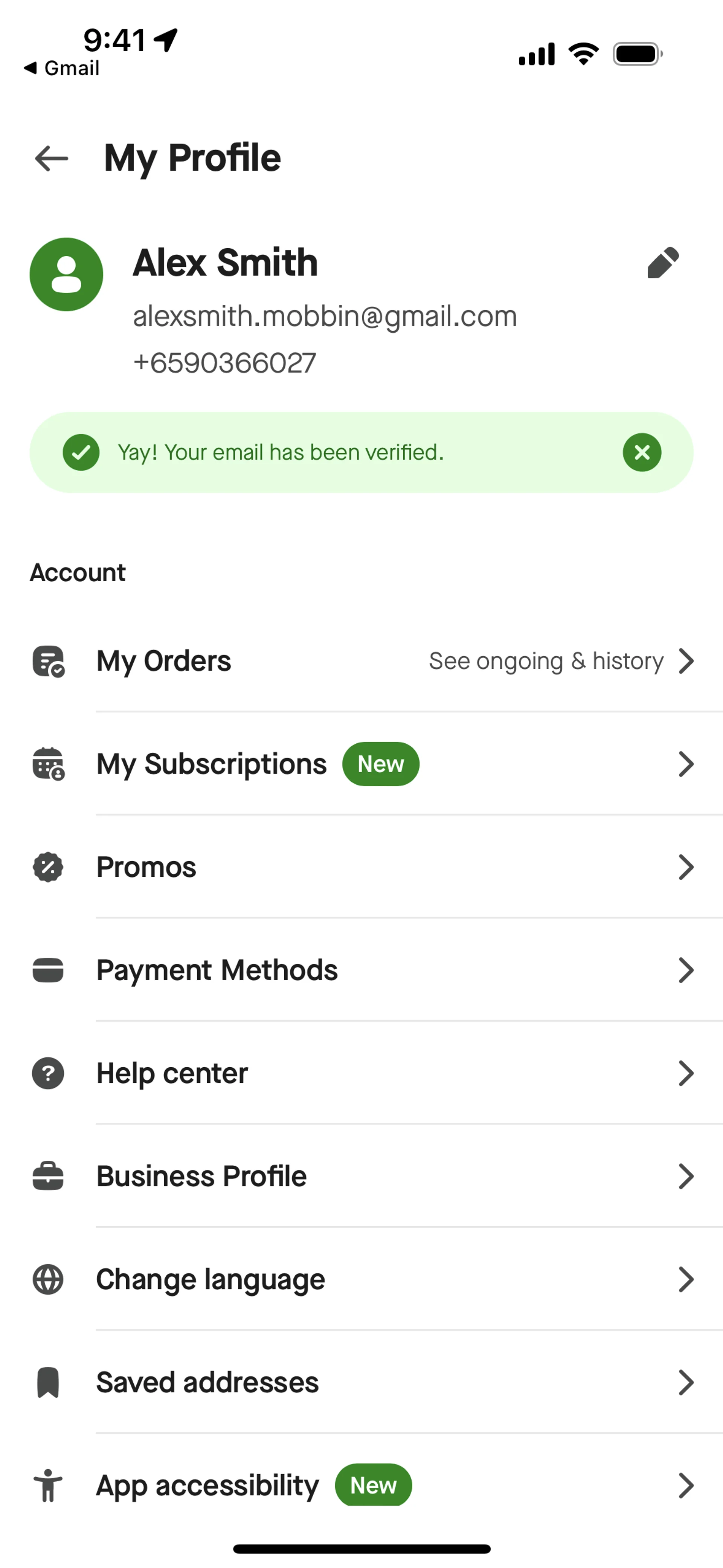
Task: Open Saved addresses
Action: tap(361, 1382)
